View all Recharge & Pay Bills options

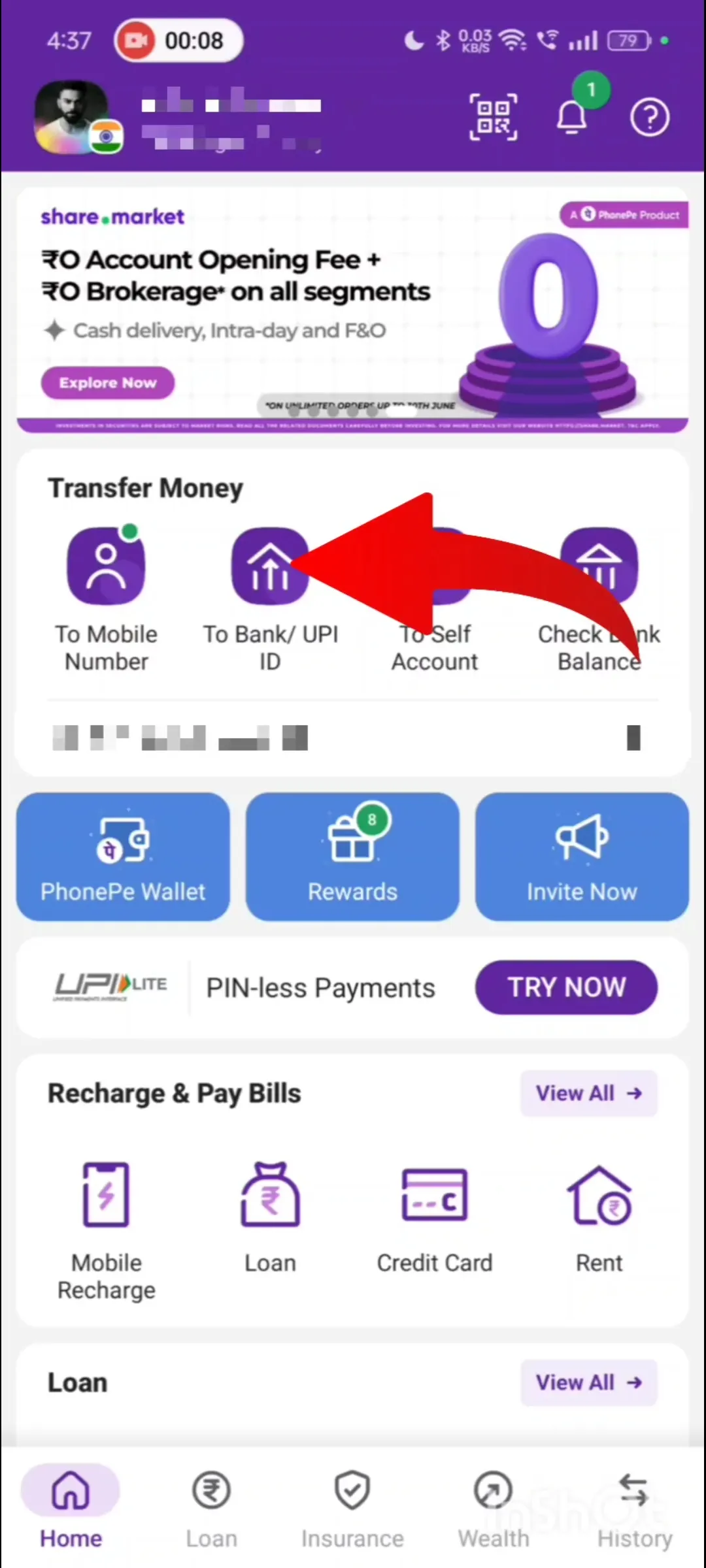coord(588,1093)
